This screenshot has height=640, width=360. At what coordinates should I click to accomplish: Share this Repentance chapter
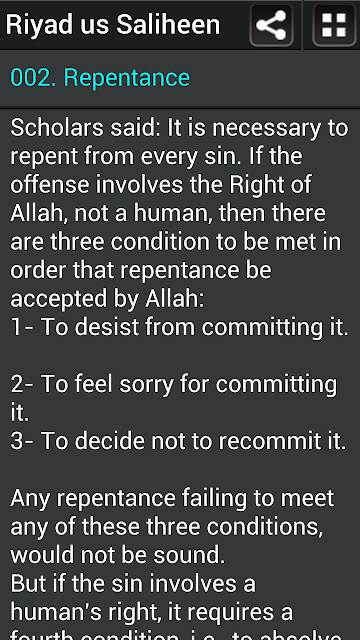(x=271, y=25)
